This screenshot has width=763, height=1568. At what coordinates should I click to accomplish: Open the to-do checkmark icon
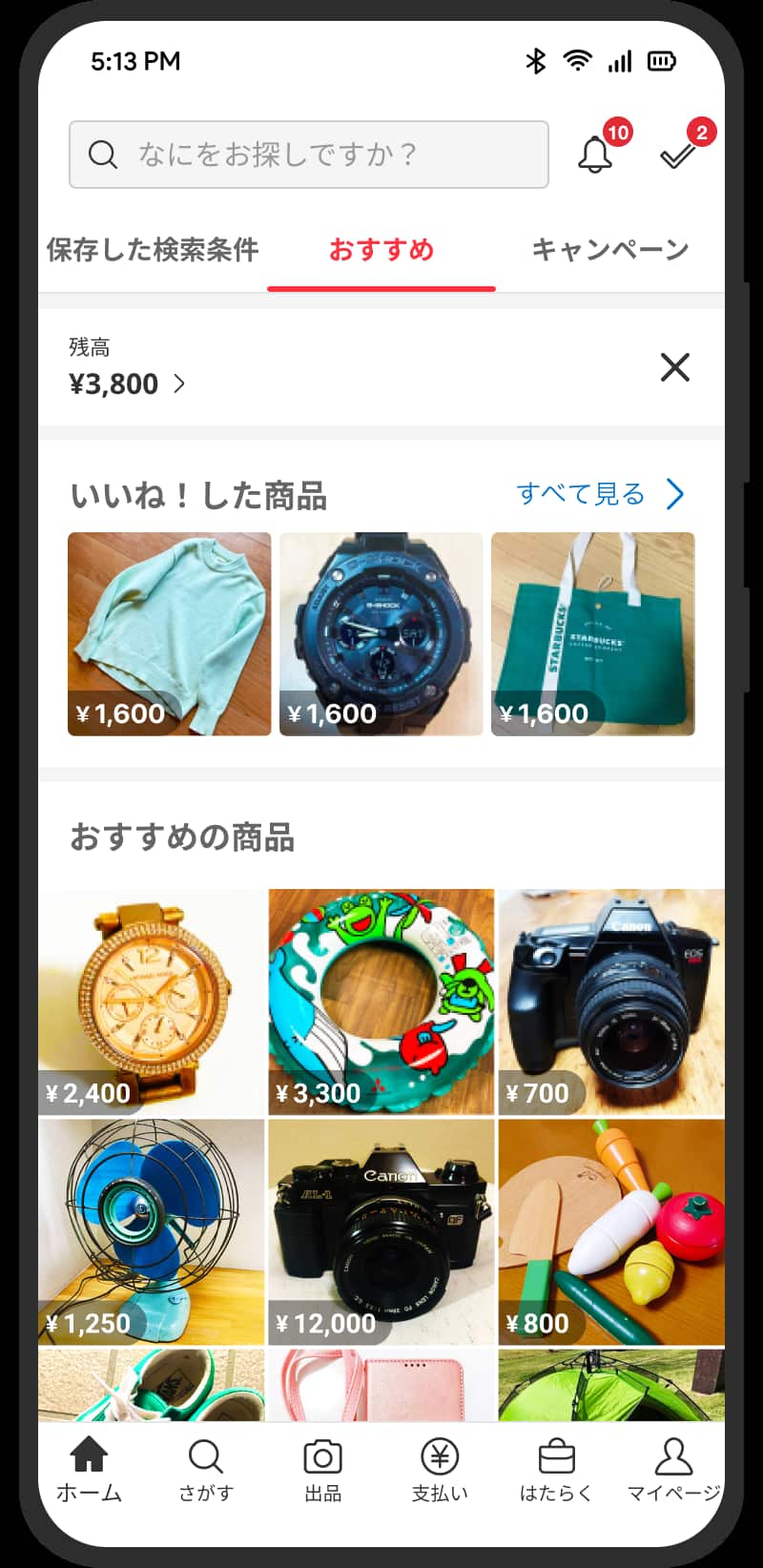point(678,155)
